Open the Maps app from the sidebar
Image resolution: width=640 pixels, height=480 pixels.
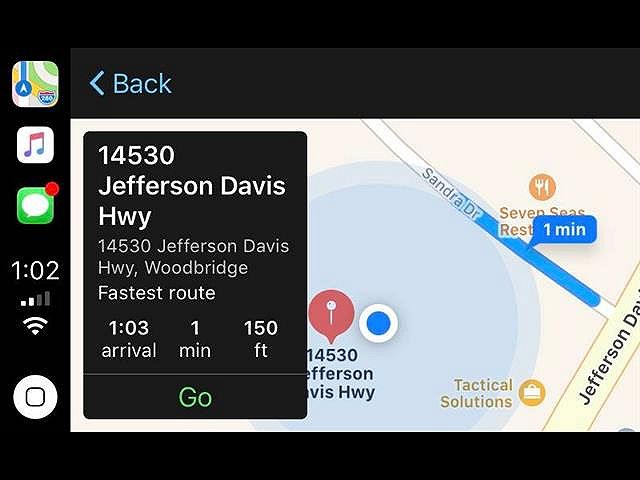click(35, 84)
